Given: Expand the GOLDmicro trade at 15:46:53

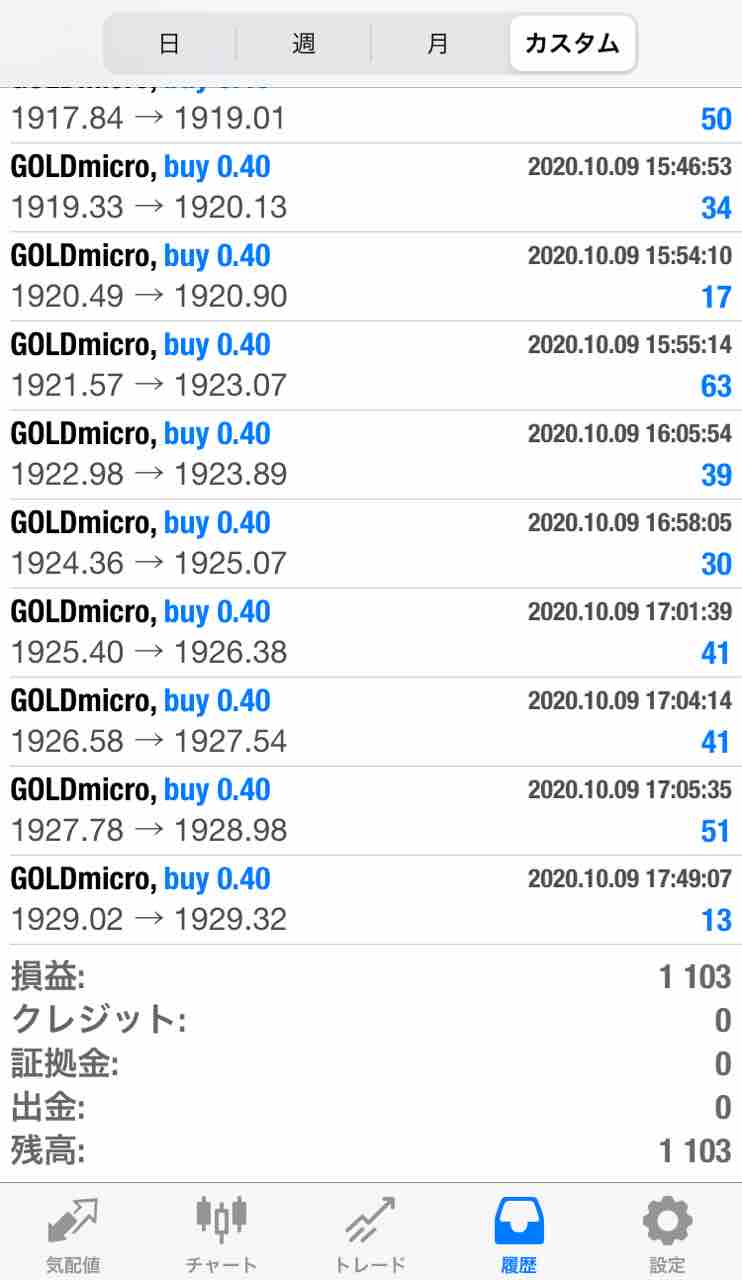Looking at the screenshot, I should coord(371,187).
